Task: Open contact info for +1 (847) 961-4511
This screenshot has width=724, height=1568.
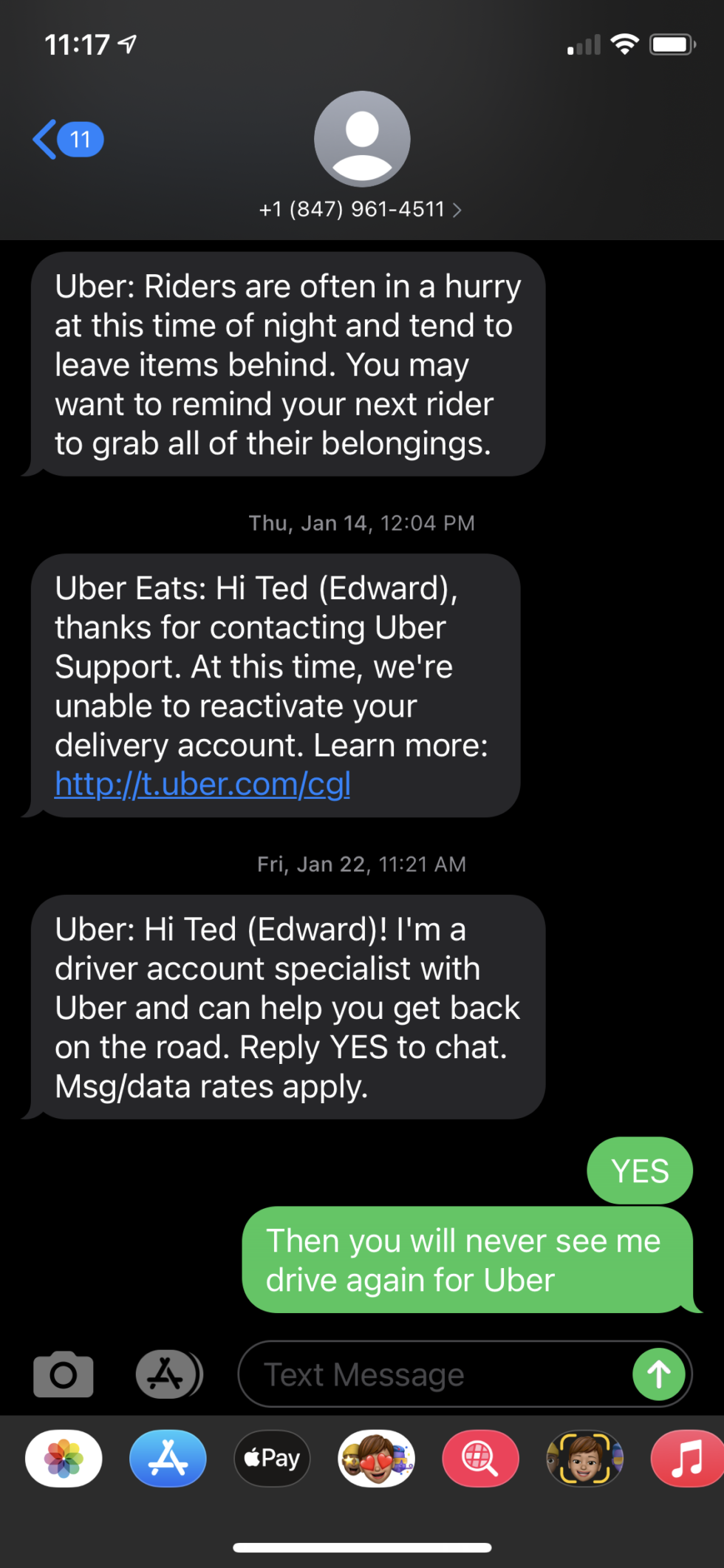Action: 353,209
